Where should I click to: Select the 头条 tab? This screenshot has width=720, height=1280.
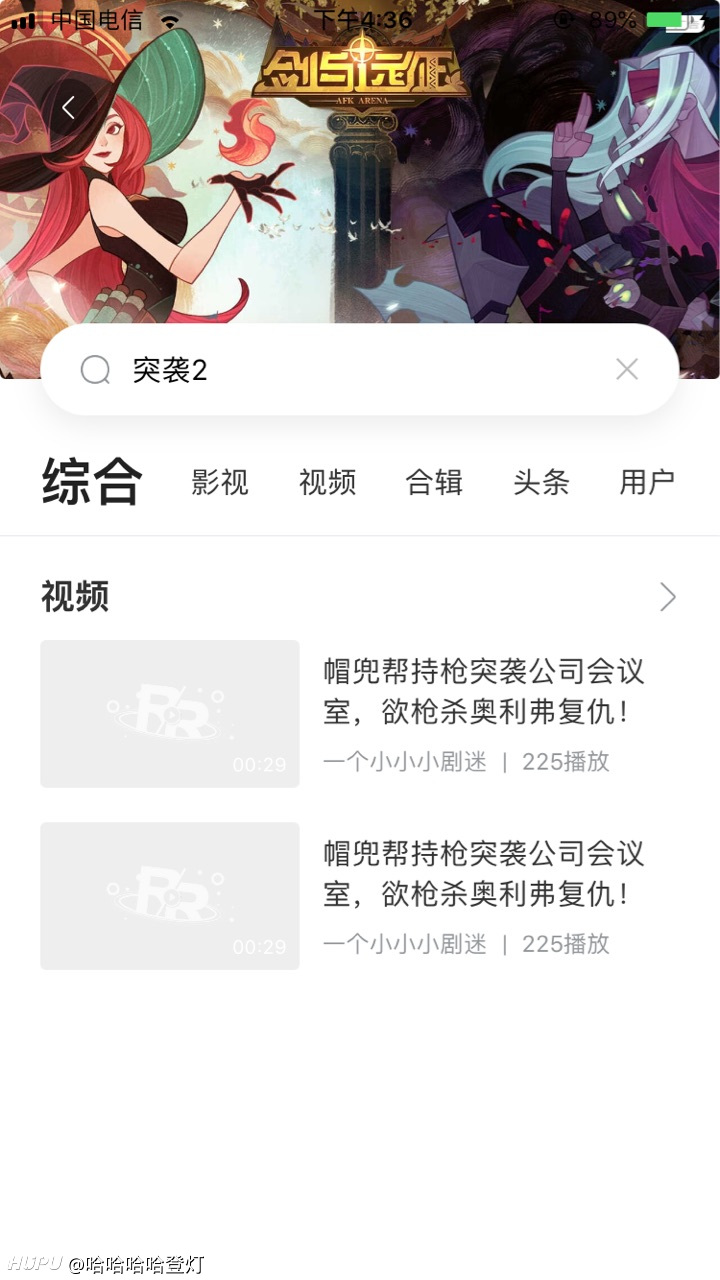541,482
